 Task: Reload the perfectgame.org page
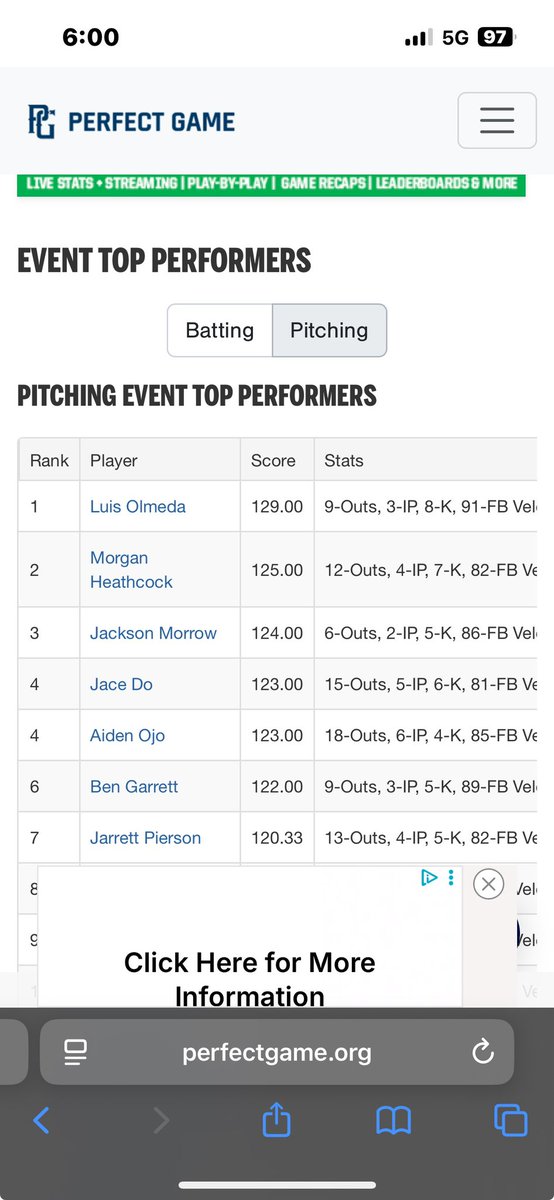pyautogui.click(x=482, y=1052)
